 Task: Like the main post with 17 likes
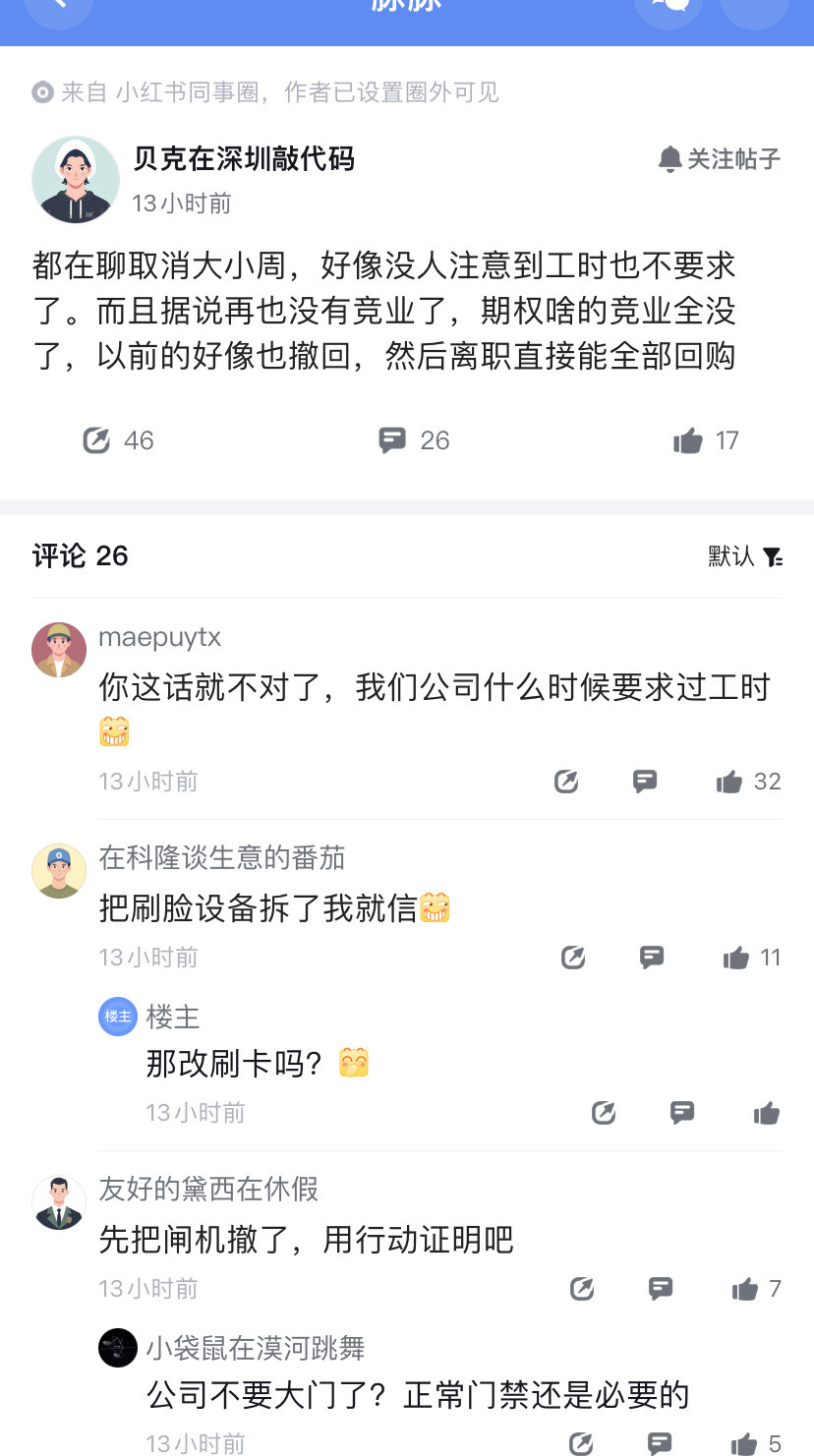click(688, 440)
